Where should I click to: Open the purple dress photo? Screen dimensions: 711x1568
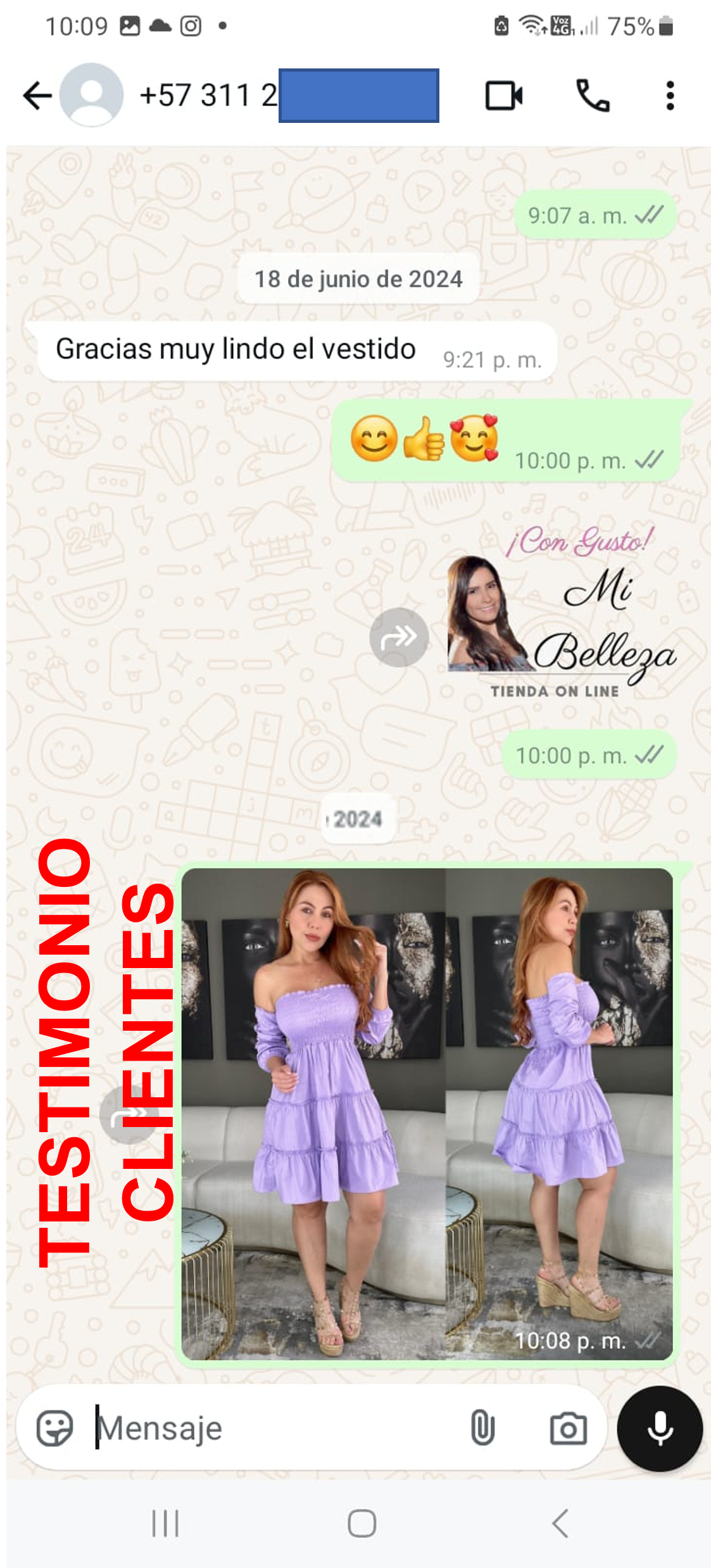tap(427, 1114)
